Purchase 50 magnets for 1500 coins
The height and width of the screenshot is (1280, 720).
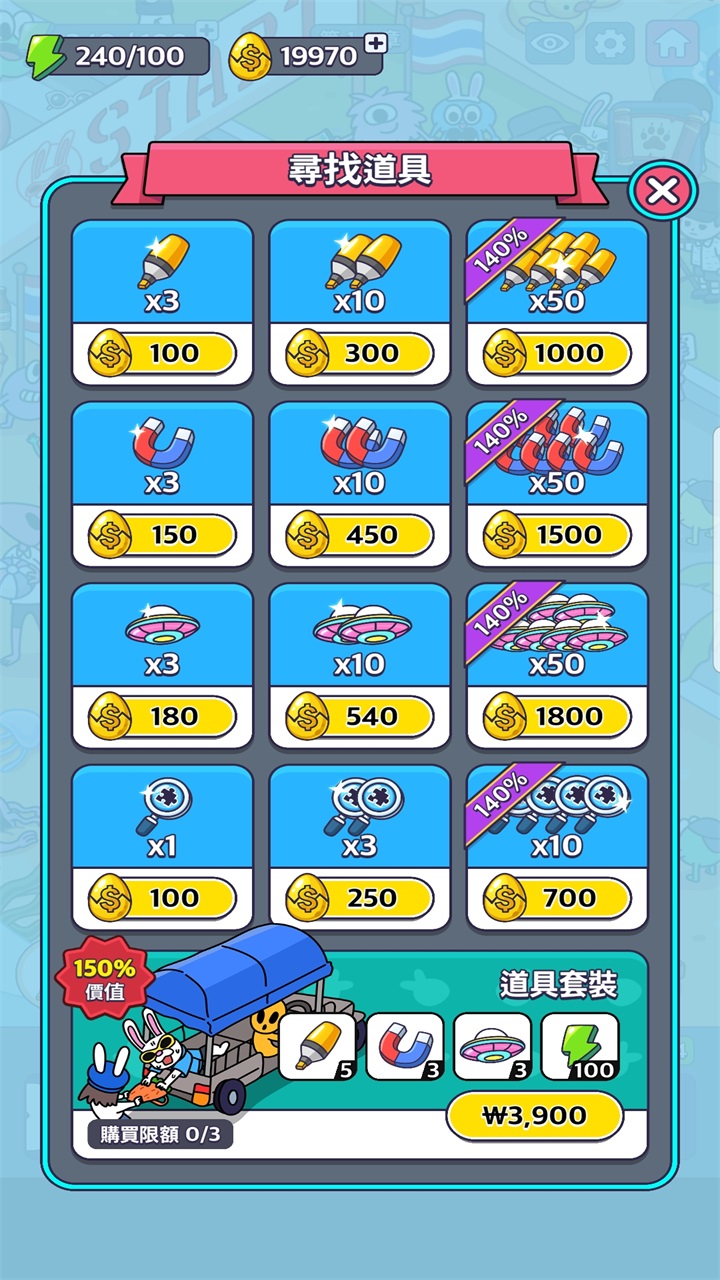point(557,535)
